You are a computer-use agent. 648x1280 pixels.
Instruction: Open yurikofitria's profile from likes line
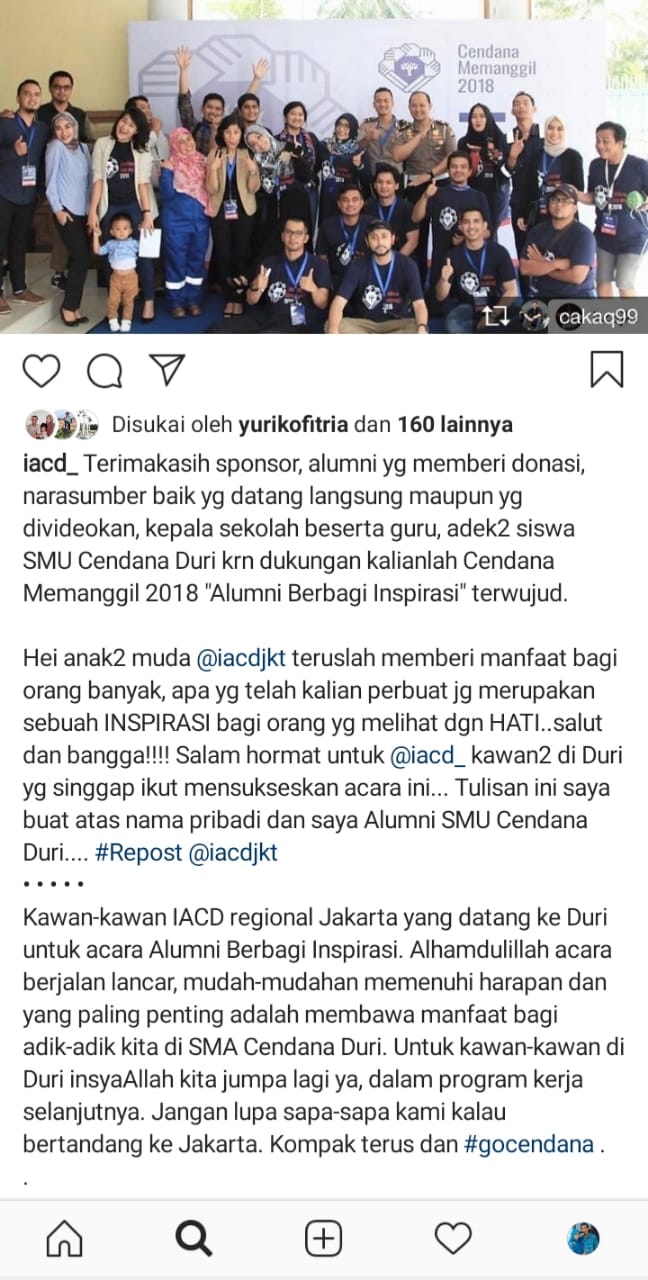(294, 425)
